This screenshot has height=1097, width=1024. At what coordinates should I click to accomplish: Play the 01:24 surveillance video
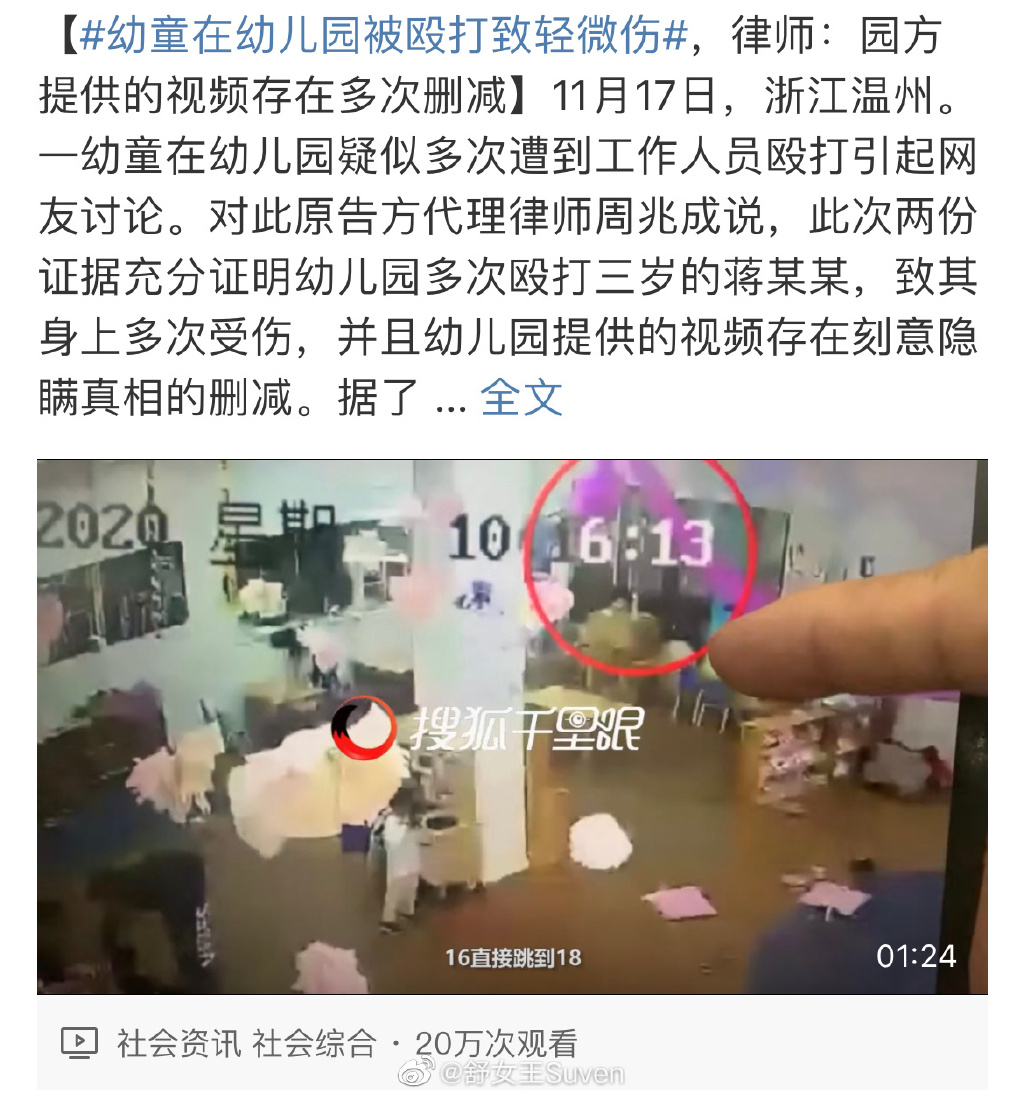coord(511,727)
